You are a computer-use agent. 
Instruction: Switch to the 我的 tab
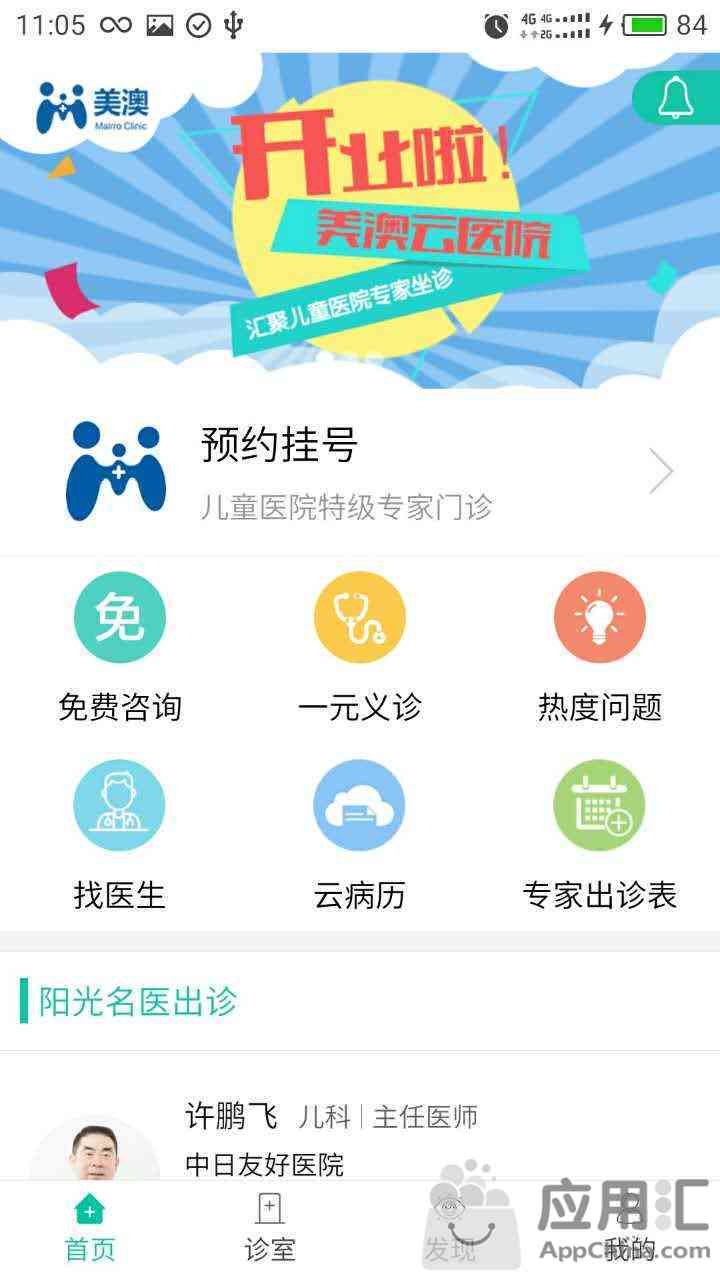coord(630,1230)
